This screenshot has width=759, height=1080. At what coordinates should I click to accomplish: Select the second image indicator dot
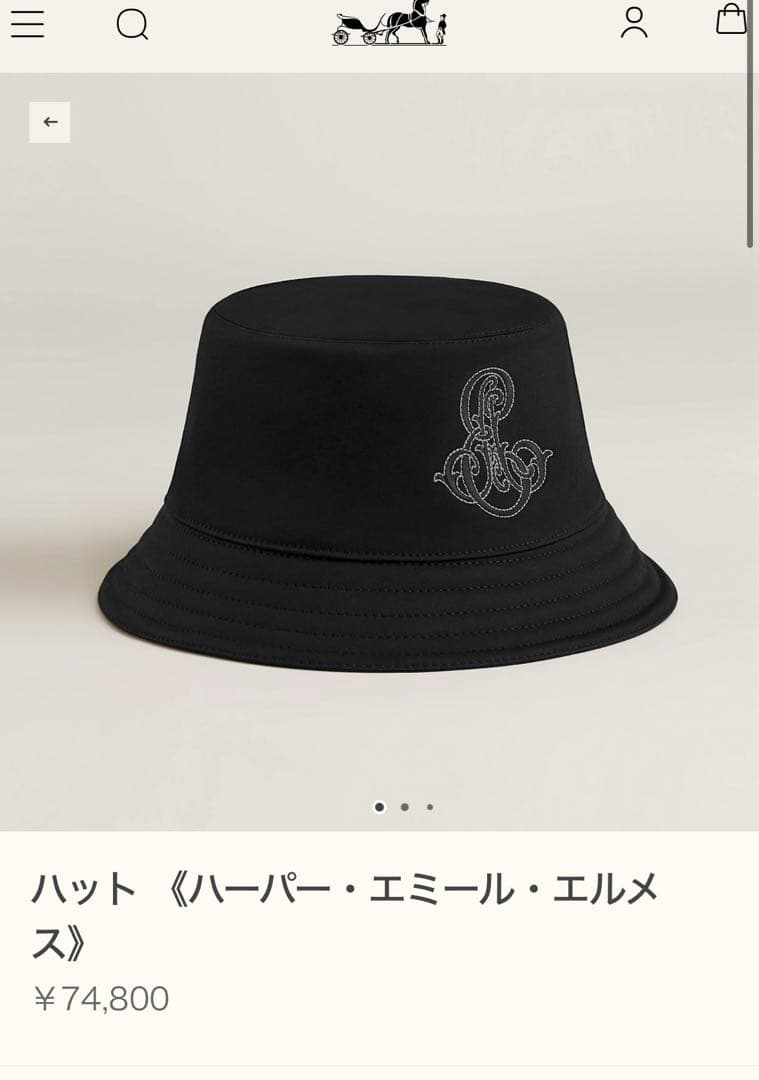click(405, 807)
